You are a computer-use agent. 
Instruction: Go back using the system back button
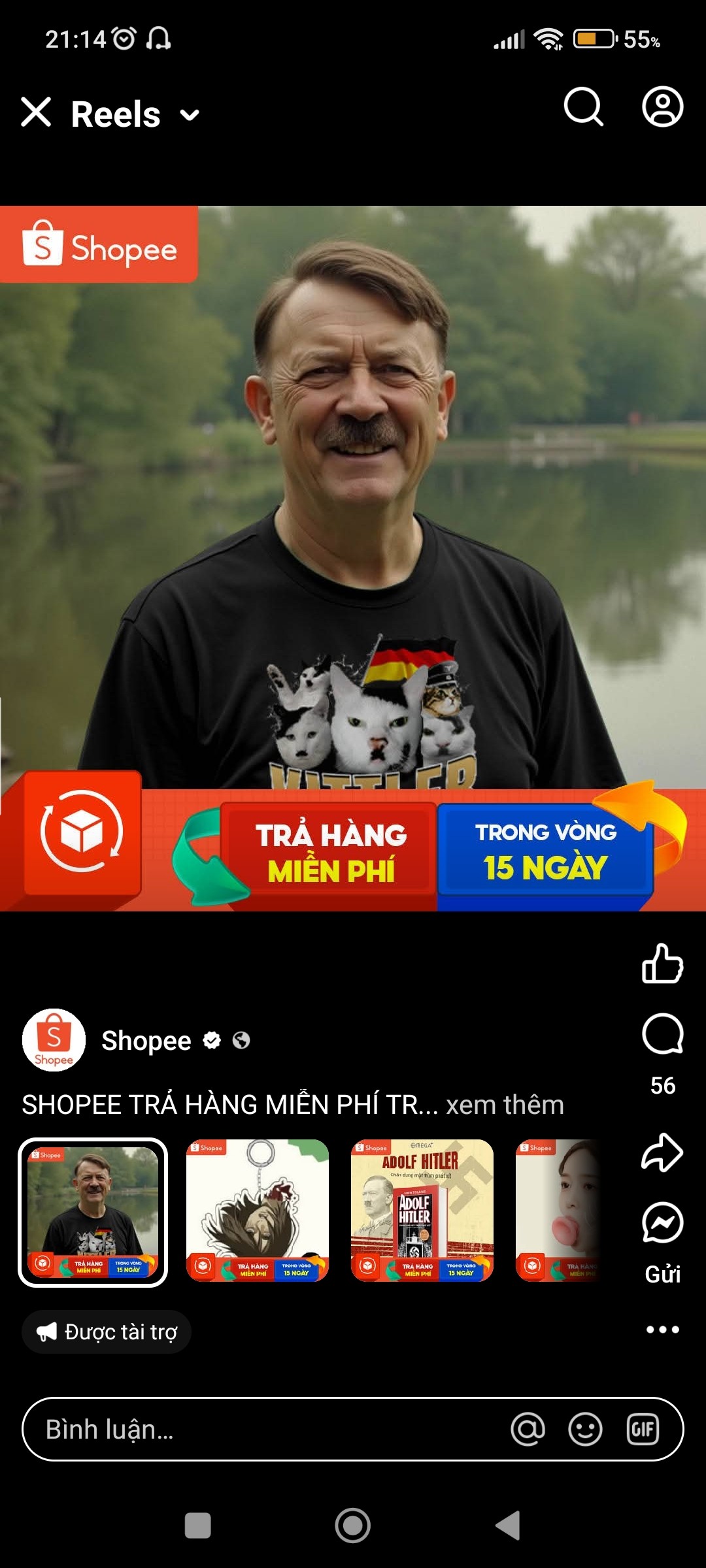[x=508, y=1526]
